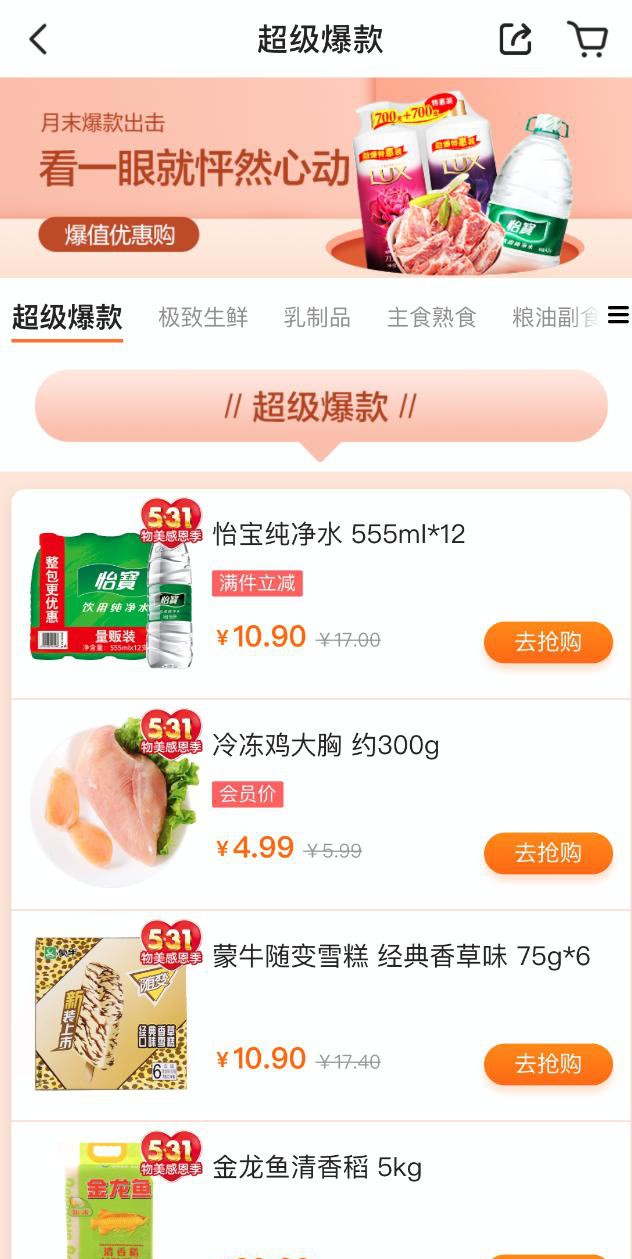Open the shopping cart
The width and height of the screenshot is (632, 1259).
pos(588,40)
